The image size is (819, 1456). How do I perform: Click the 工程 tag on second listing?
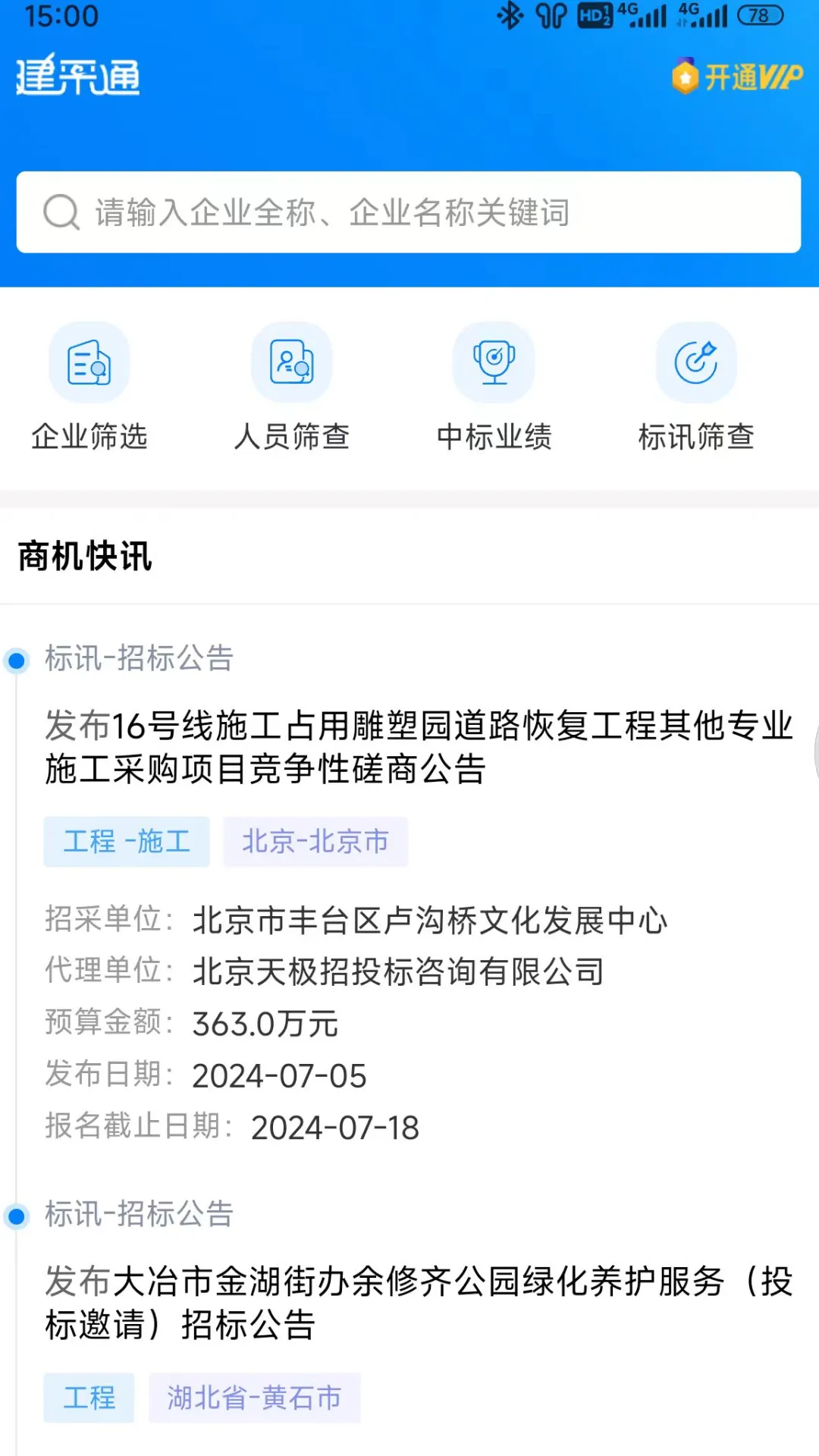[x=89, y=1398]
